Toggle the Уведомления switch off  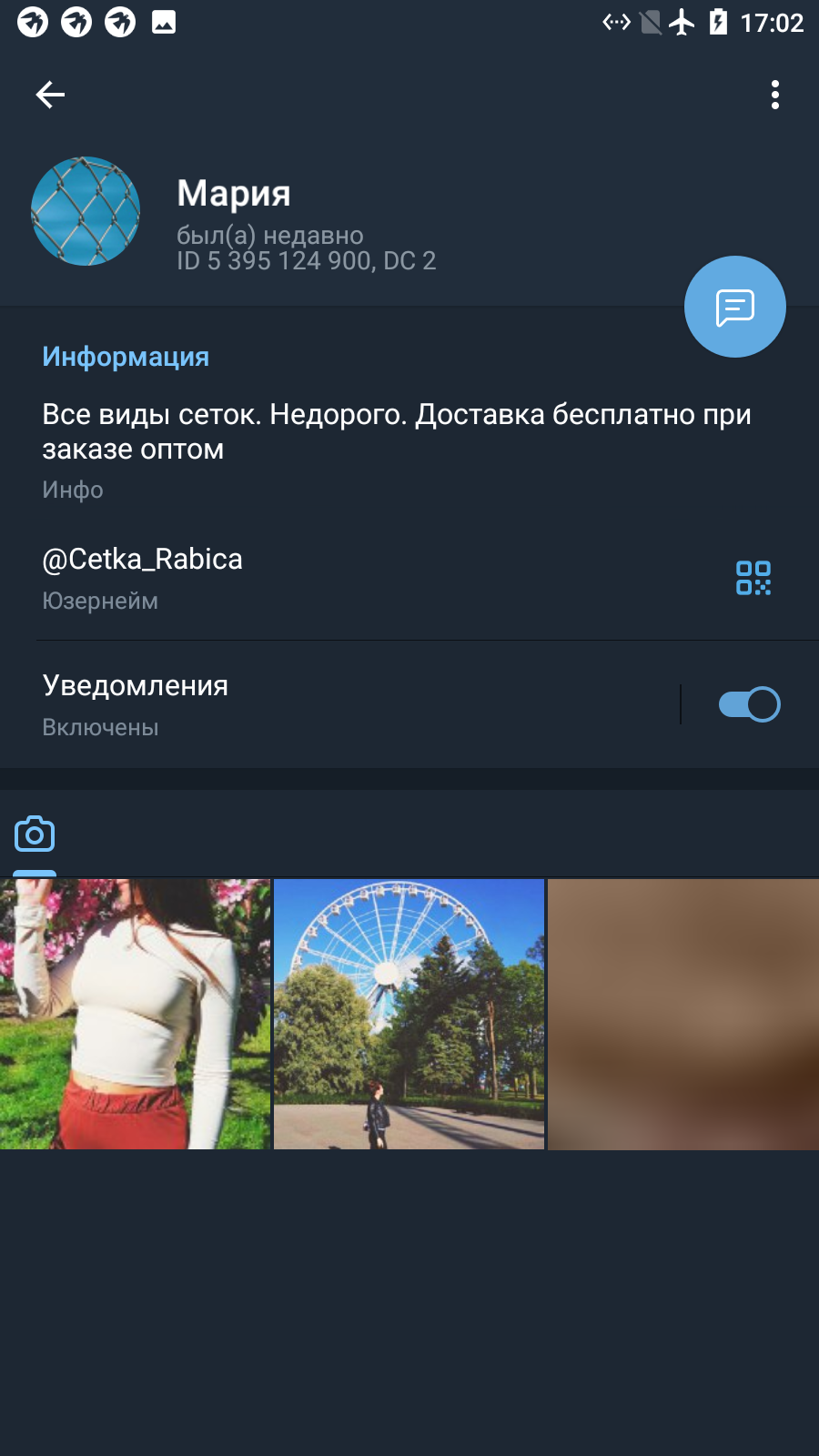coord(749,704)
